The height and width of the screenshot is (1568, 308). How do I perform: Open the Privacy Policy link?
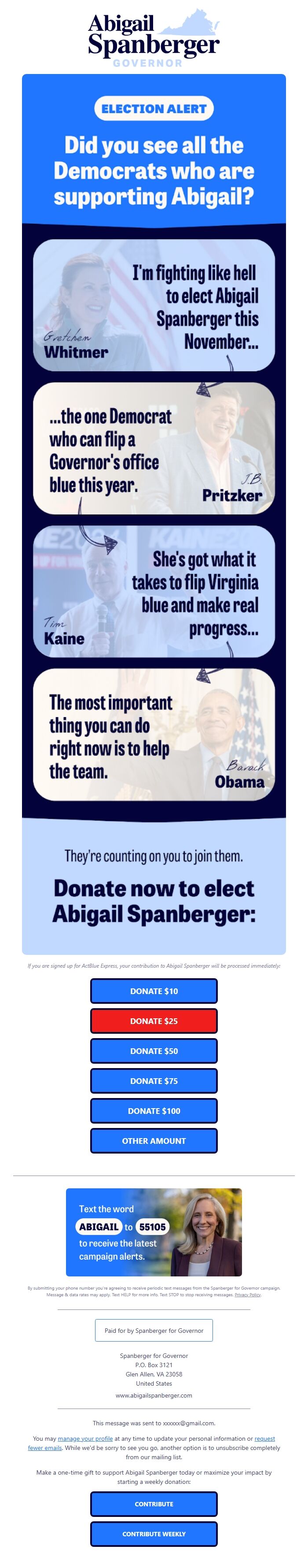tap(247, 1294)
